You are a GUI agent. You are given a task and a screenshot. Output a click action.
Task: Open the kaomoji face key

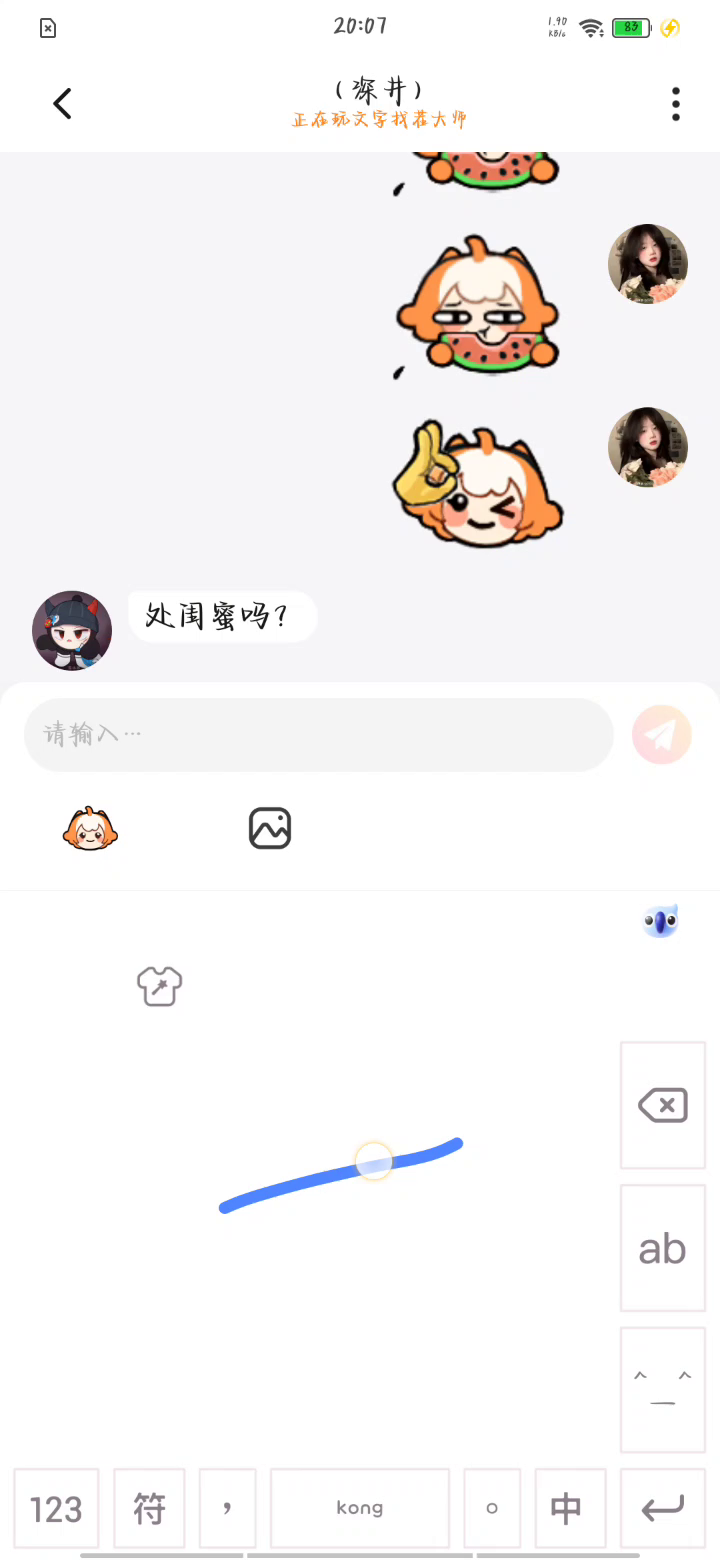pyautogui.click(x=663, y=1390)
